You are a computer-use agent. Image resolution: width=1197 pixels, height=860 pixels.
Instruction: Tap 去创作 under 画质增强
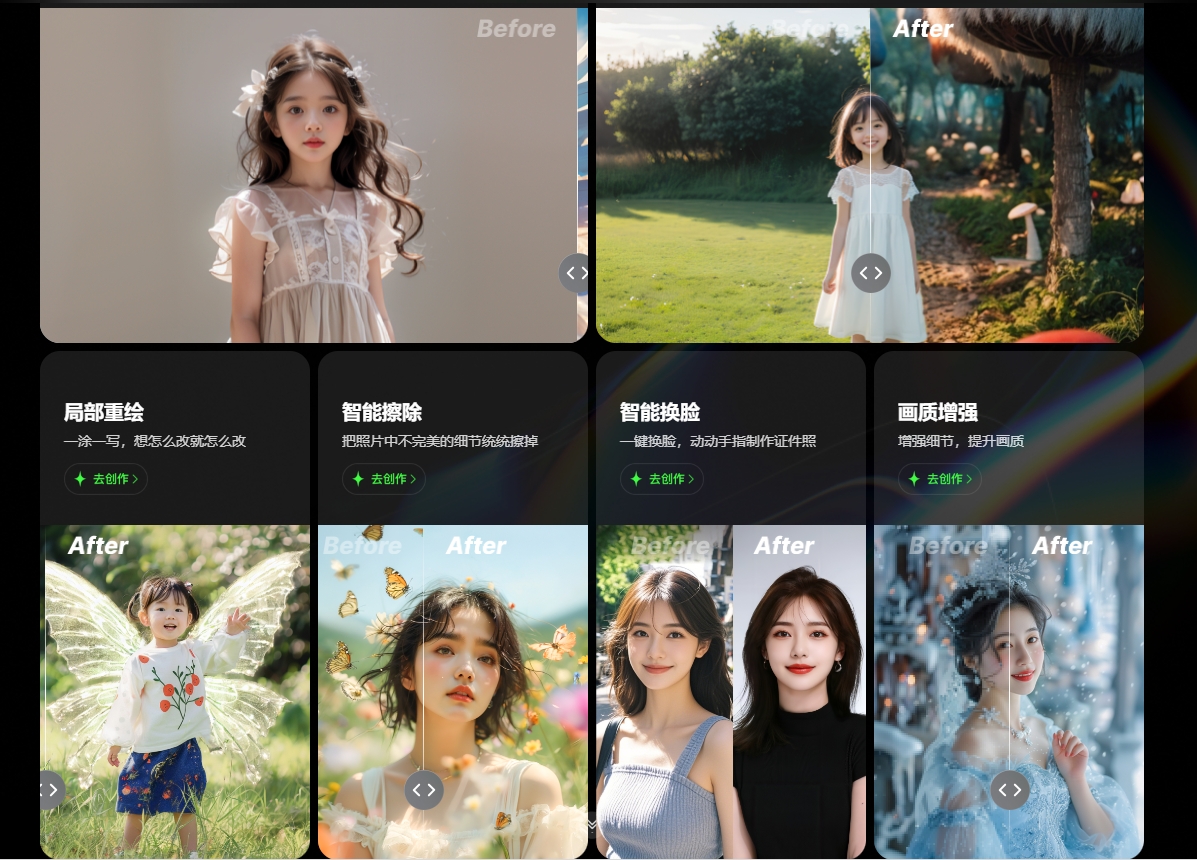click(940, 479)
